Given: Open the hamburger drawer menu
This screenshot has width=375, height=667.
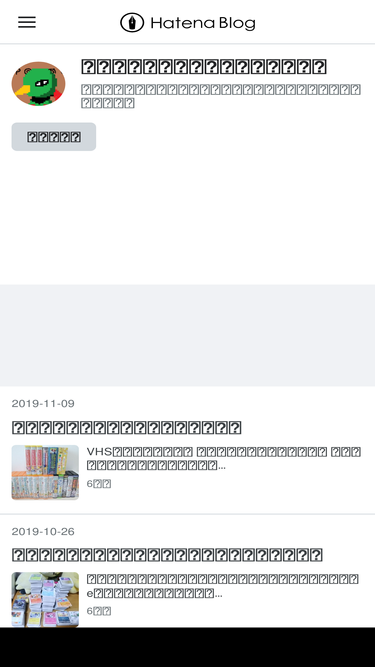Looking at the screenshot, I should coord(27,22).
